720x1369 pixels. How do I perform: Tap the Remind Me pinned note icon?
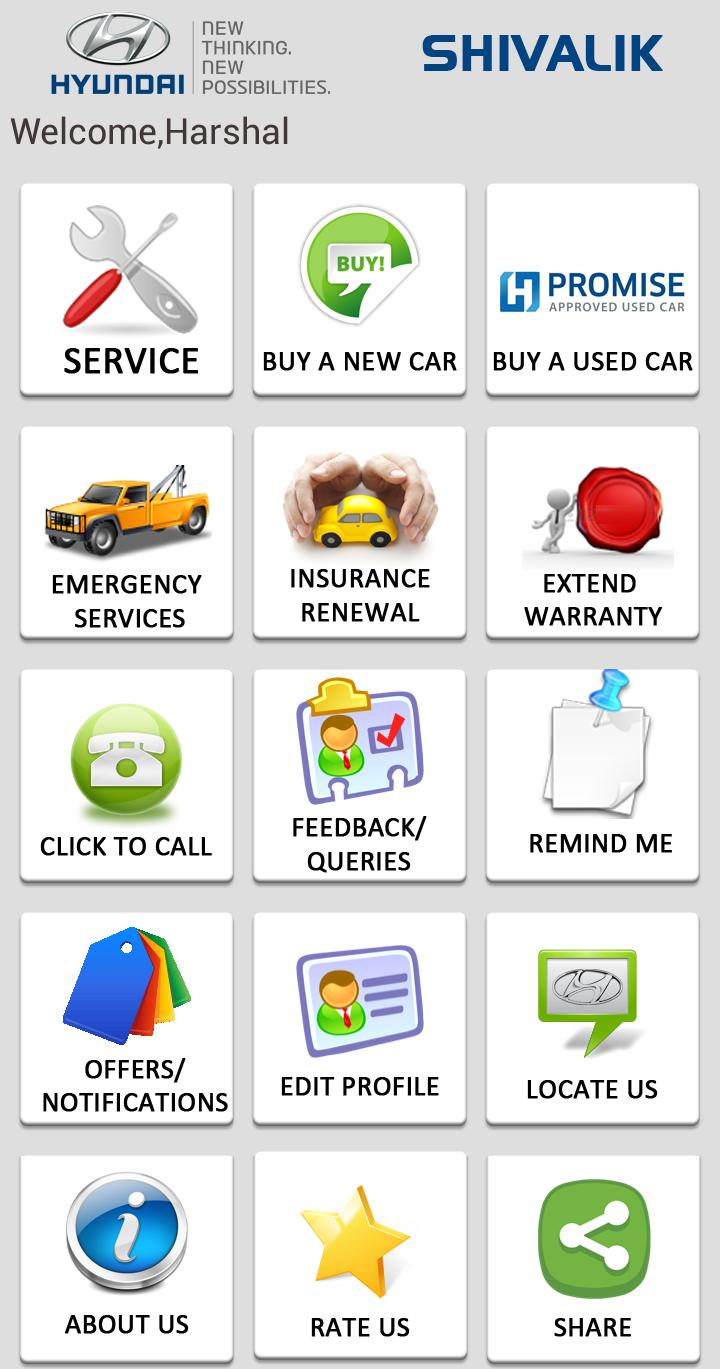coord(592,750)
